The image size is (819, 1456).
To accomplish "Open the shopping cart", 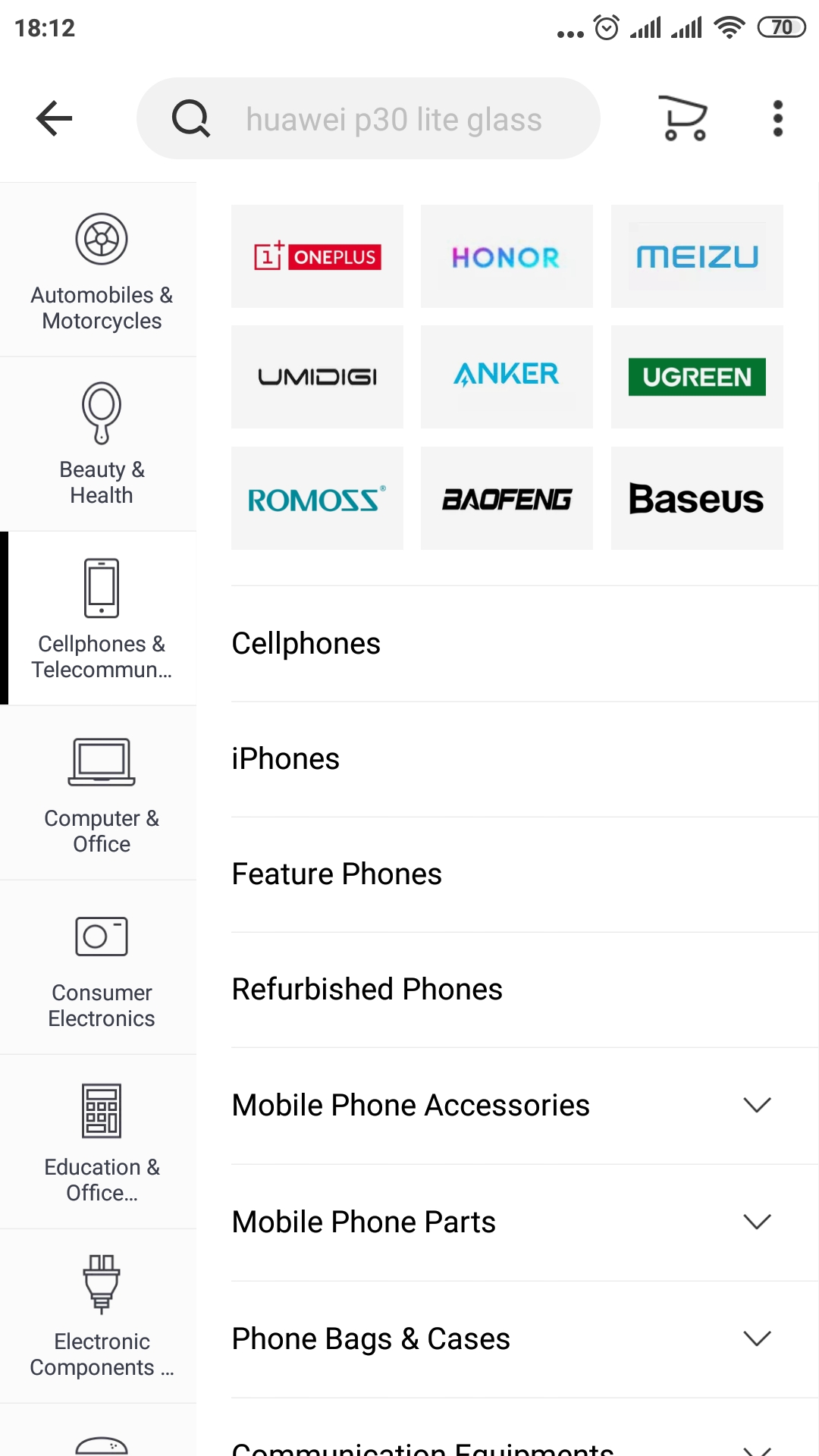I will pyautogui.click(x=683, y=118).
